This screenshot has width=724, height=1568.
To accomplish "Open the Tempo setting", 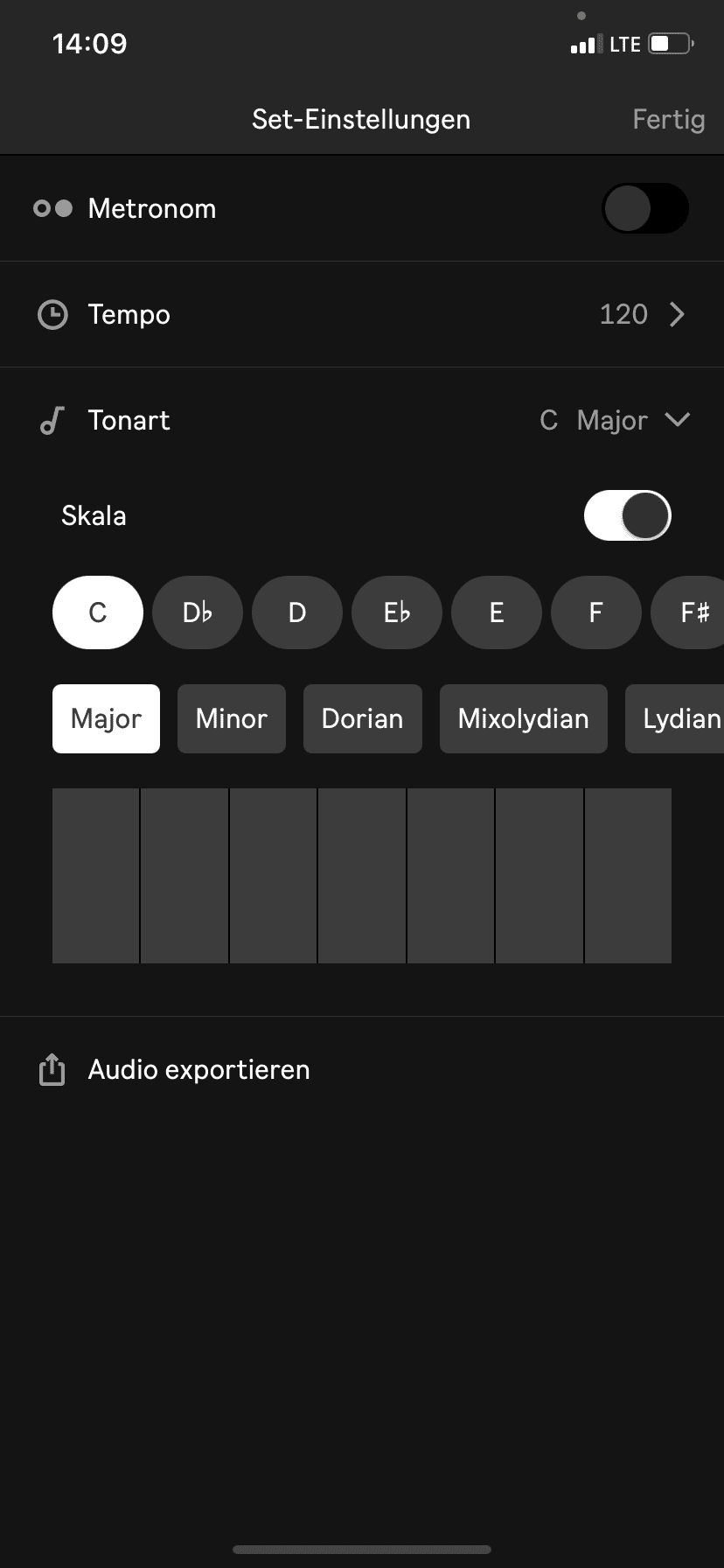I will point(362,314).
